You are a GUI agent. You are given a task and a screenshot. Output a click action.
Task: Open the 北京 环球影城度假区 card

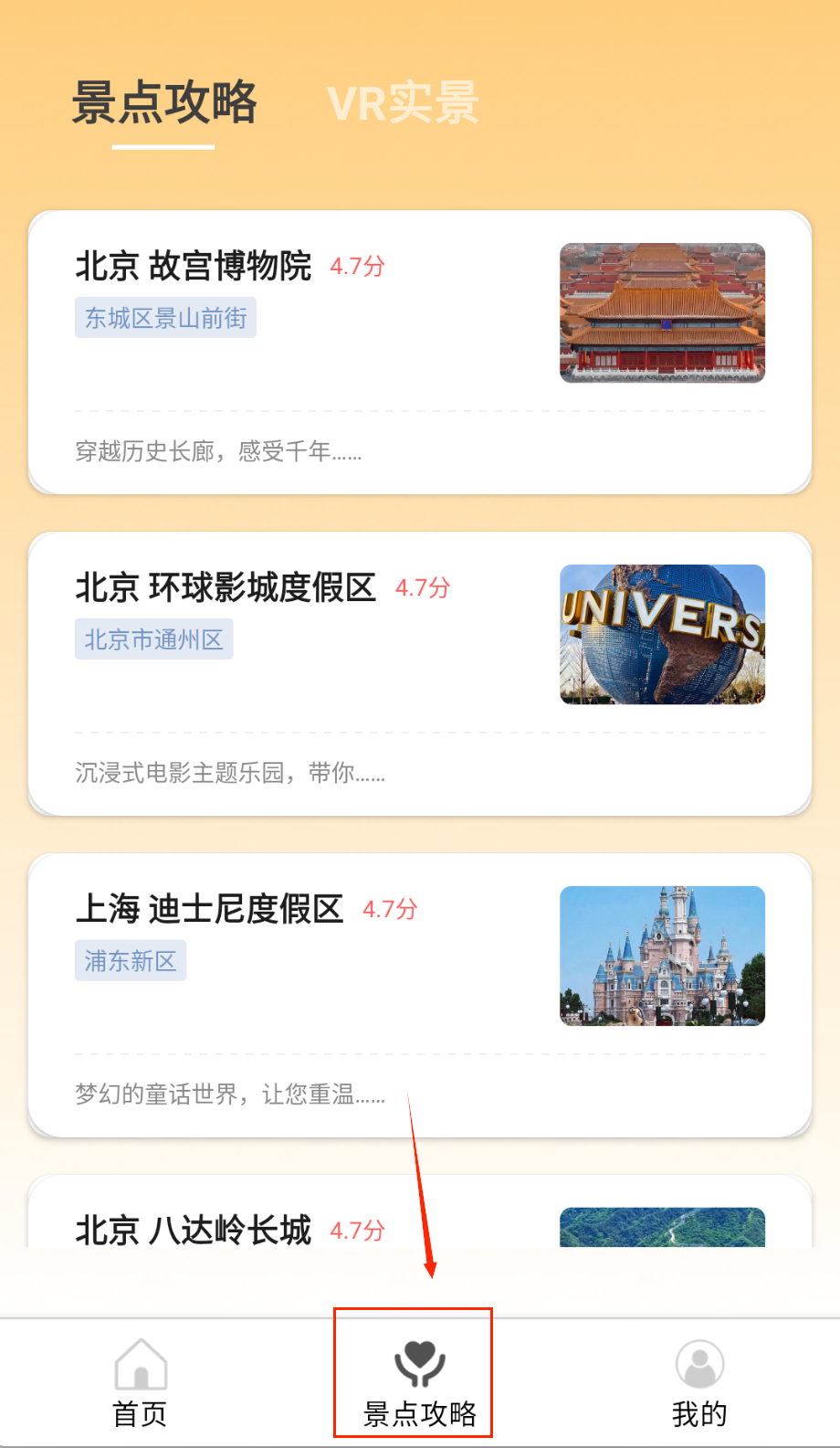click(419, 674)
